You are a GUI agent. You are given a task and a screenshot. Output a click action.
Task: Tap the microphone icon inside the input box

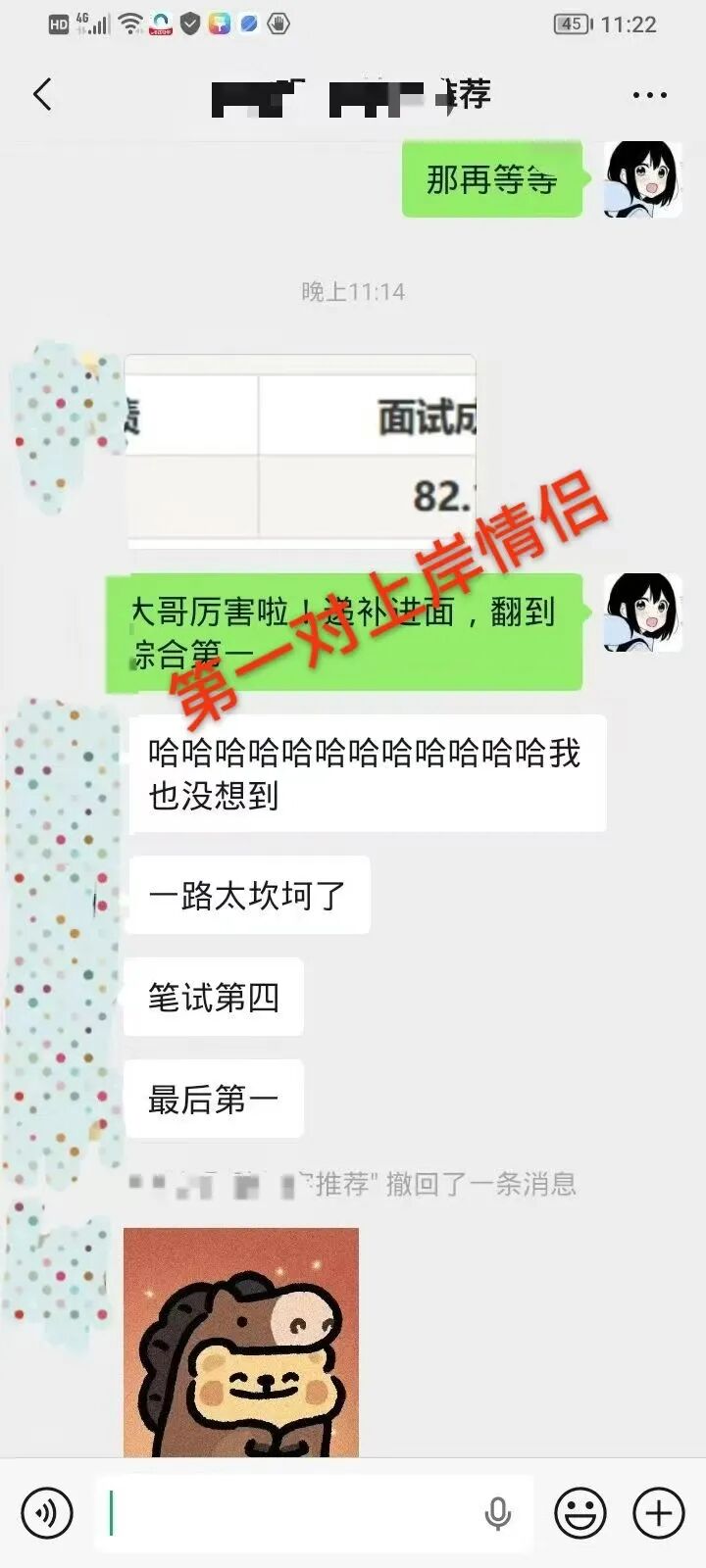point(498,1513)
